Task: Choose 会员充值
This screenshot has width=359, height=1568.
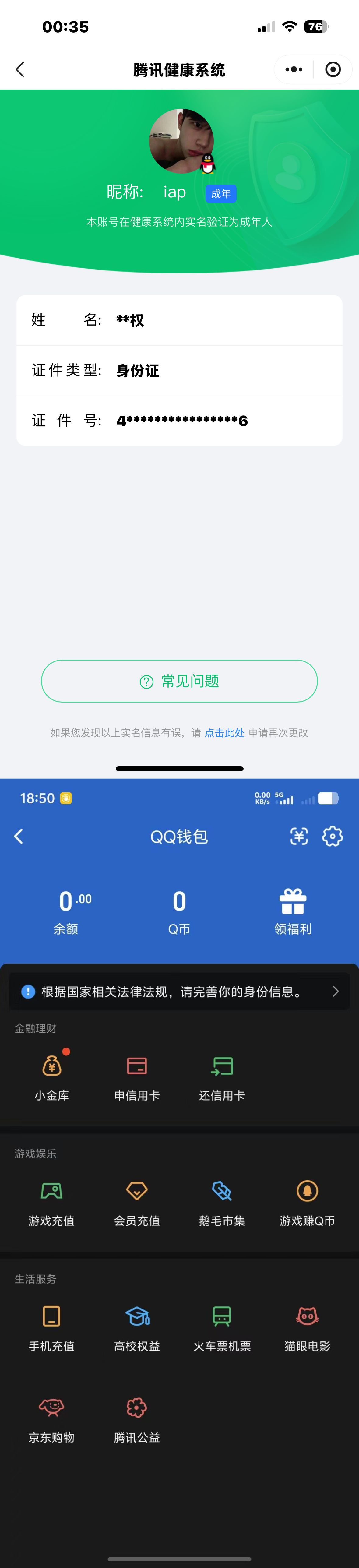Action: point(137,1202)
